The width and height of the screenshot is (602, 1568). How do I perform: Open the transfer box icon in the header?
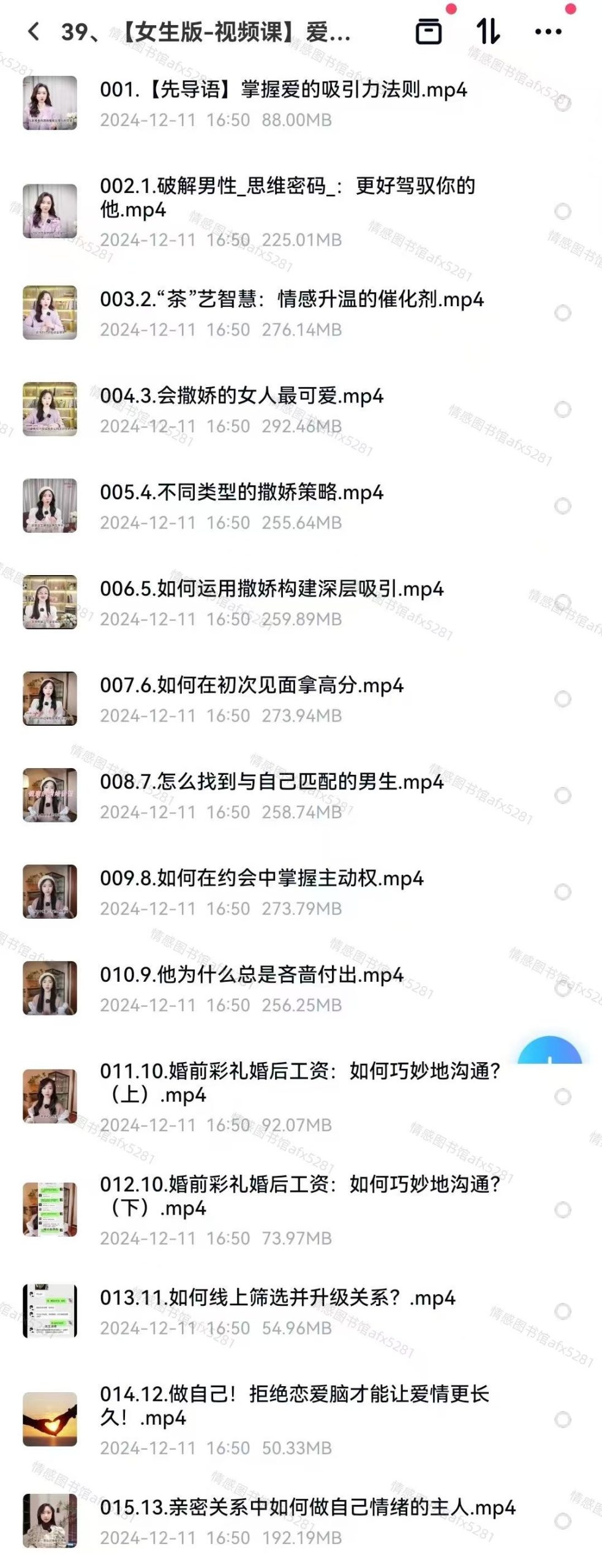[x=428, y=31]
